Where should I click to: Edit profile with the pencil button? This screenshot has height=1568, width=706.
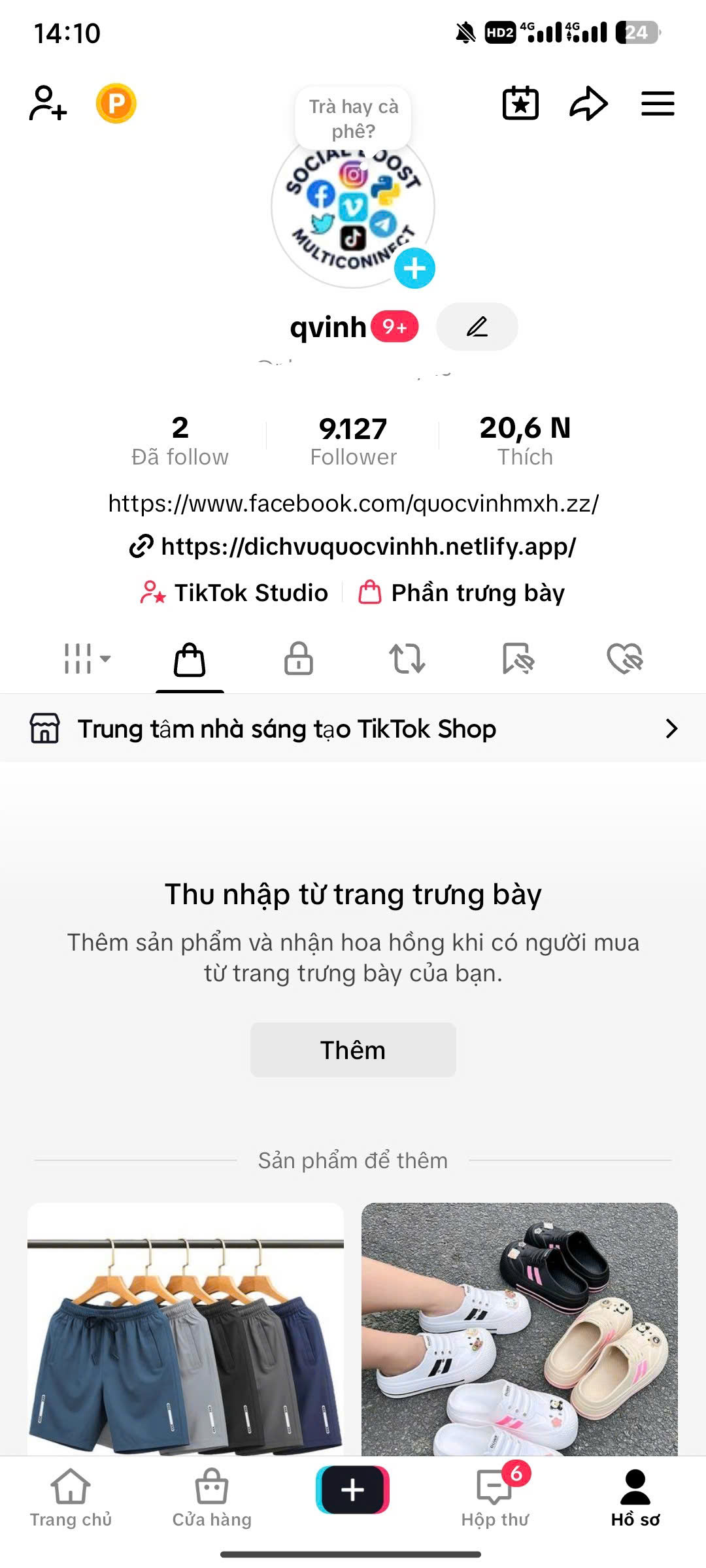pyautogui.click(x=477, y=326)
